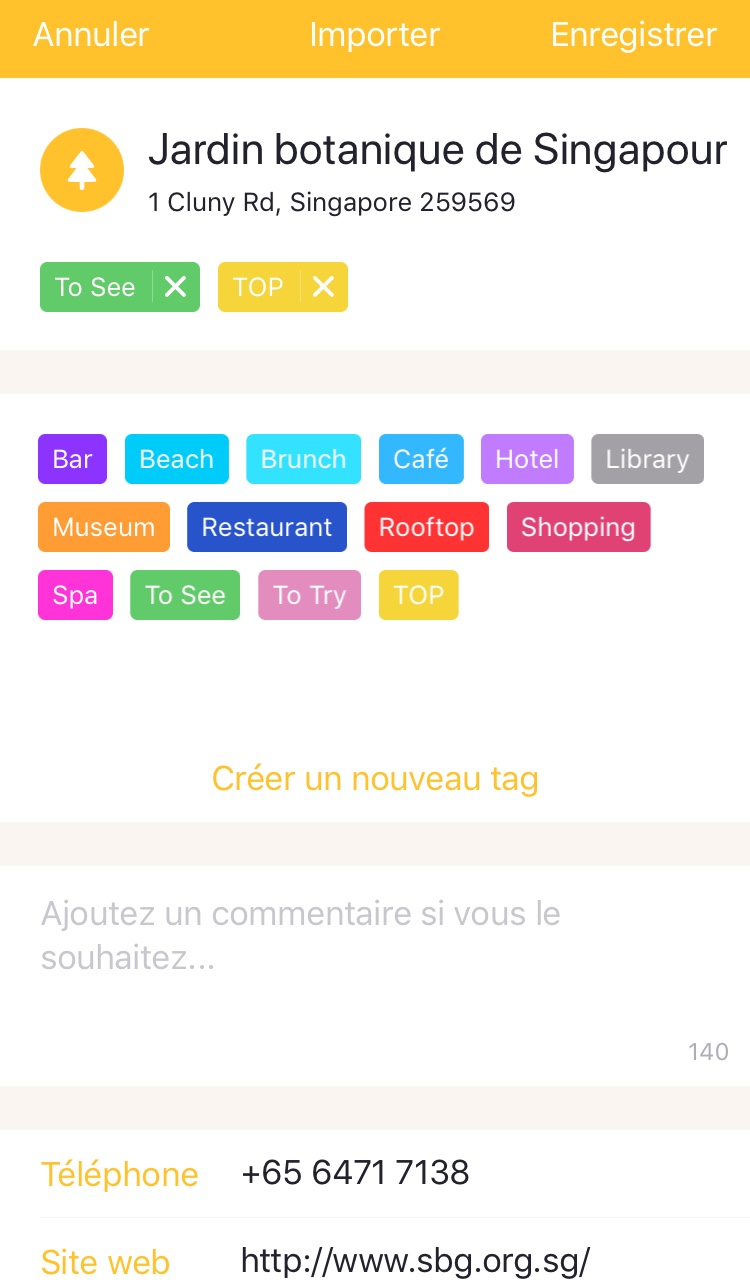Save the place with Enregistrer
The width and height of the screenshot is (750, 1280).
point(633,35)
